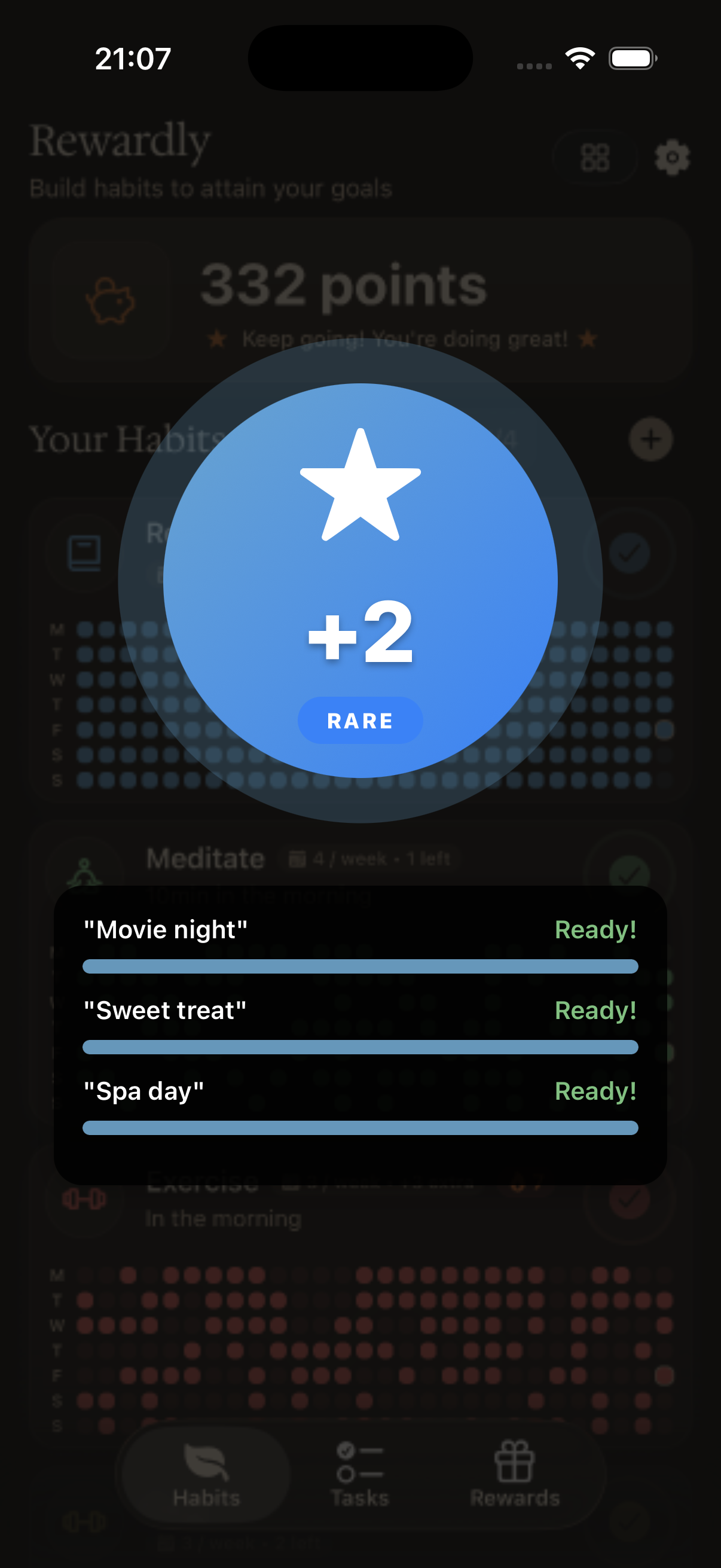Tap the Spa day reward row
This screenshot has width=721, height=1568.
[360, 1091]
